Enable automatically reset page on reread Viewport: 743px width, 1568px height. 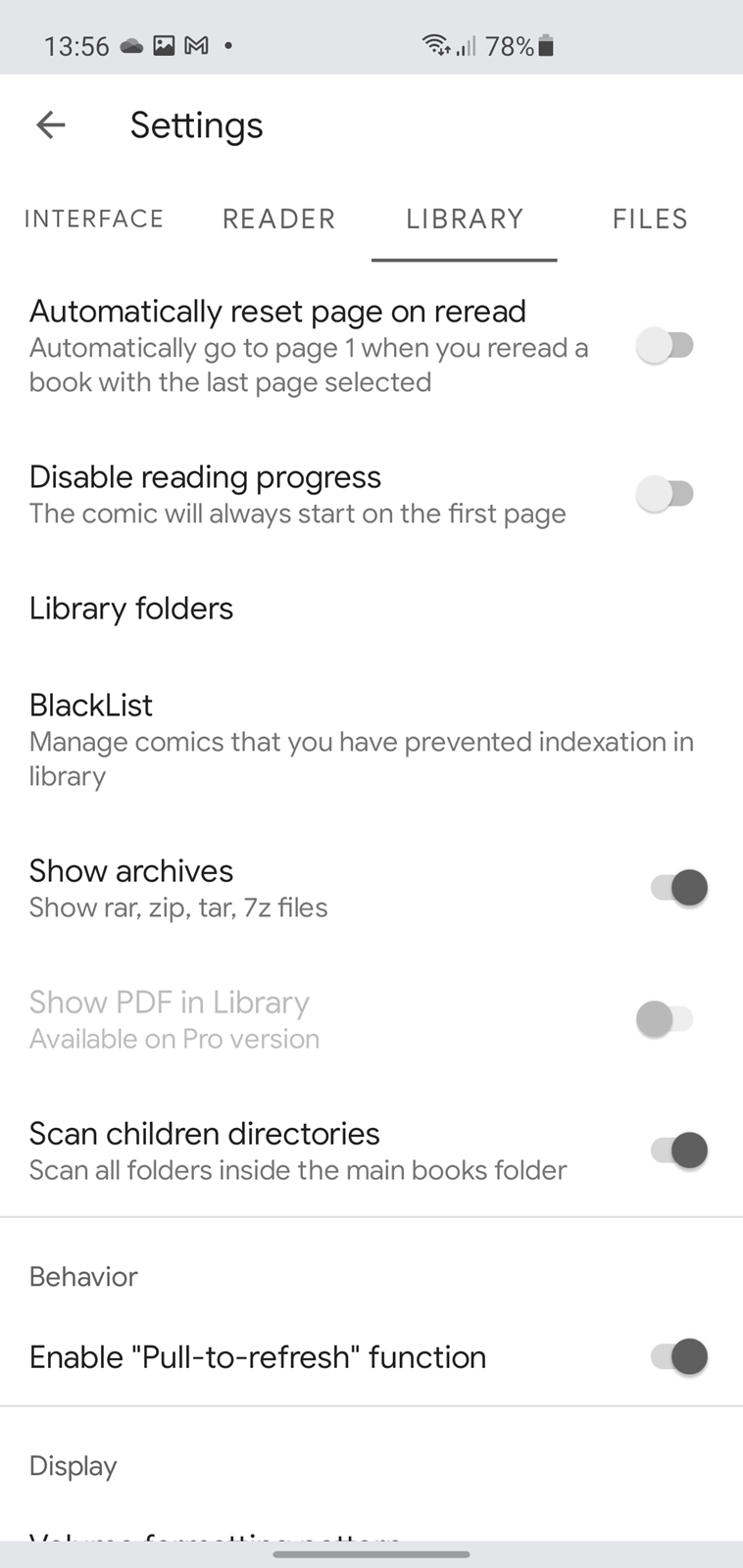pyautogui.click(x=665, y=345)
